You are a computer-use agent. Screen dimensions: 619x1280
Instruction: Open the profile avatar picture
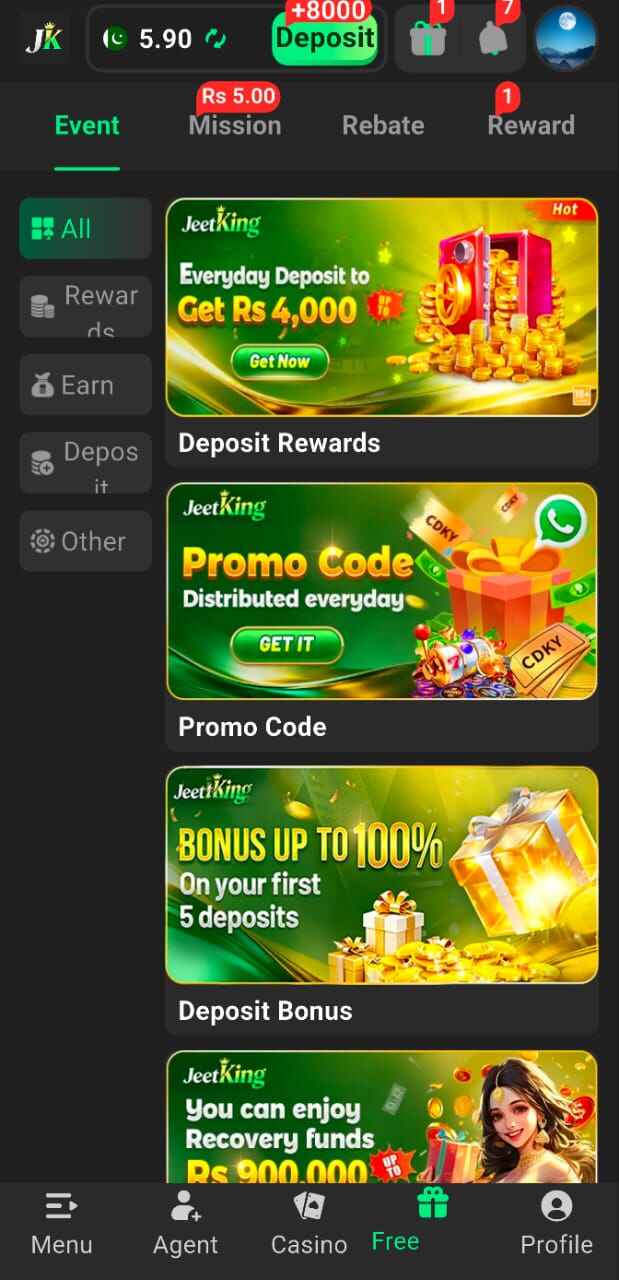tap(565, 40)
